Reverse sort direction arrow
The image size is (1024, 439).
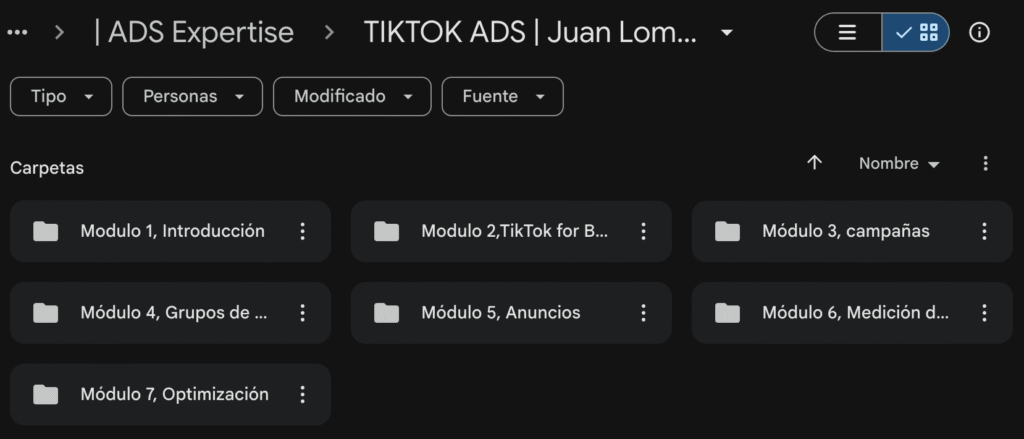click(x=814, y=163)
